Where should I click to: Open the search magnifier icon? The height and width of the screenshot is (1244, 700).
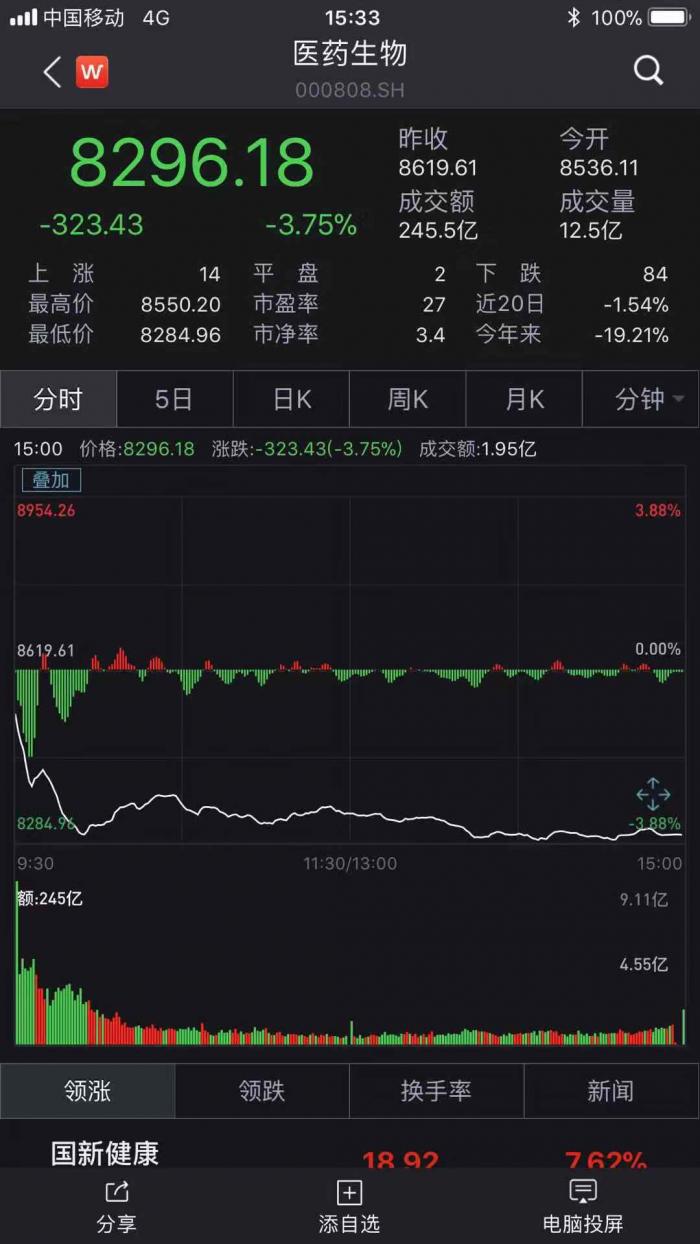(649, 71)
